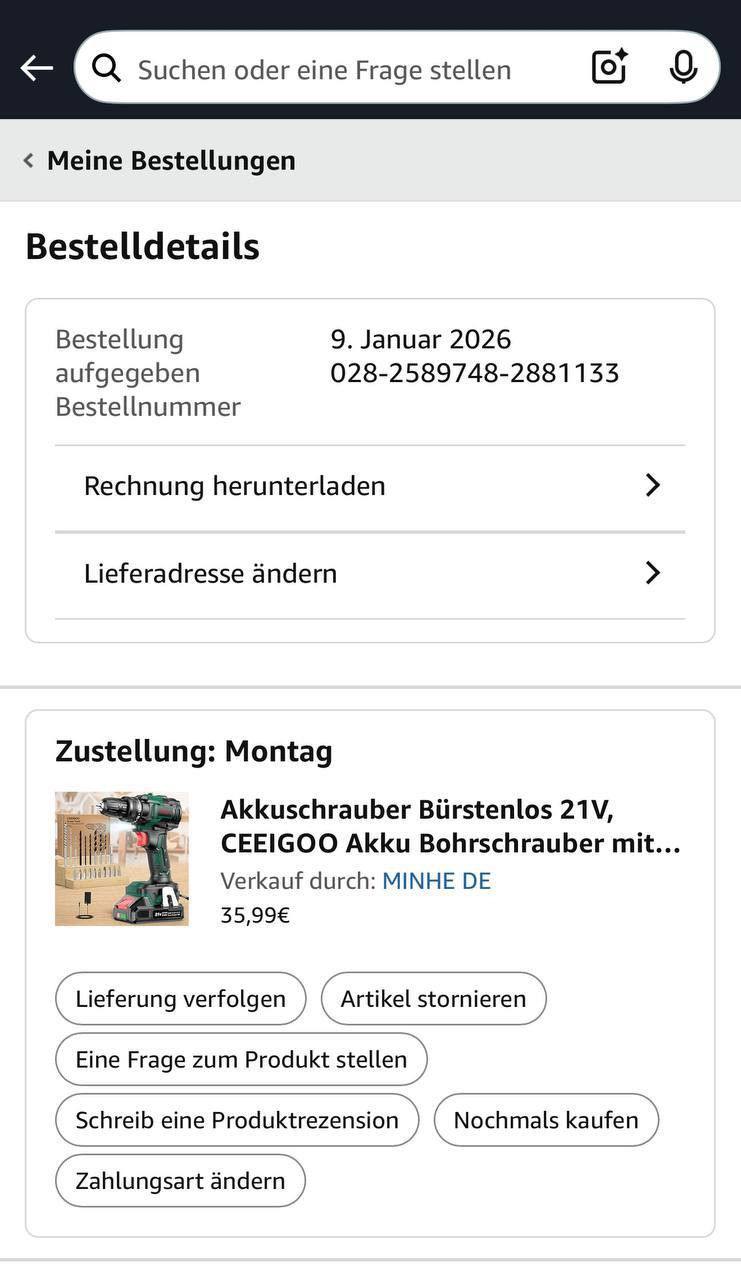
Task: Start voice search with the microphone
Action: tap(683, 67)
